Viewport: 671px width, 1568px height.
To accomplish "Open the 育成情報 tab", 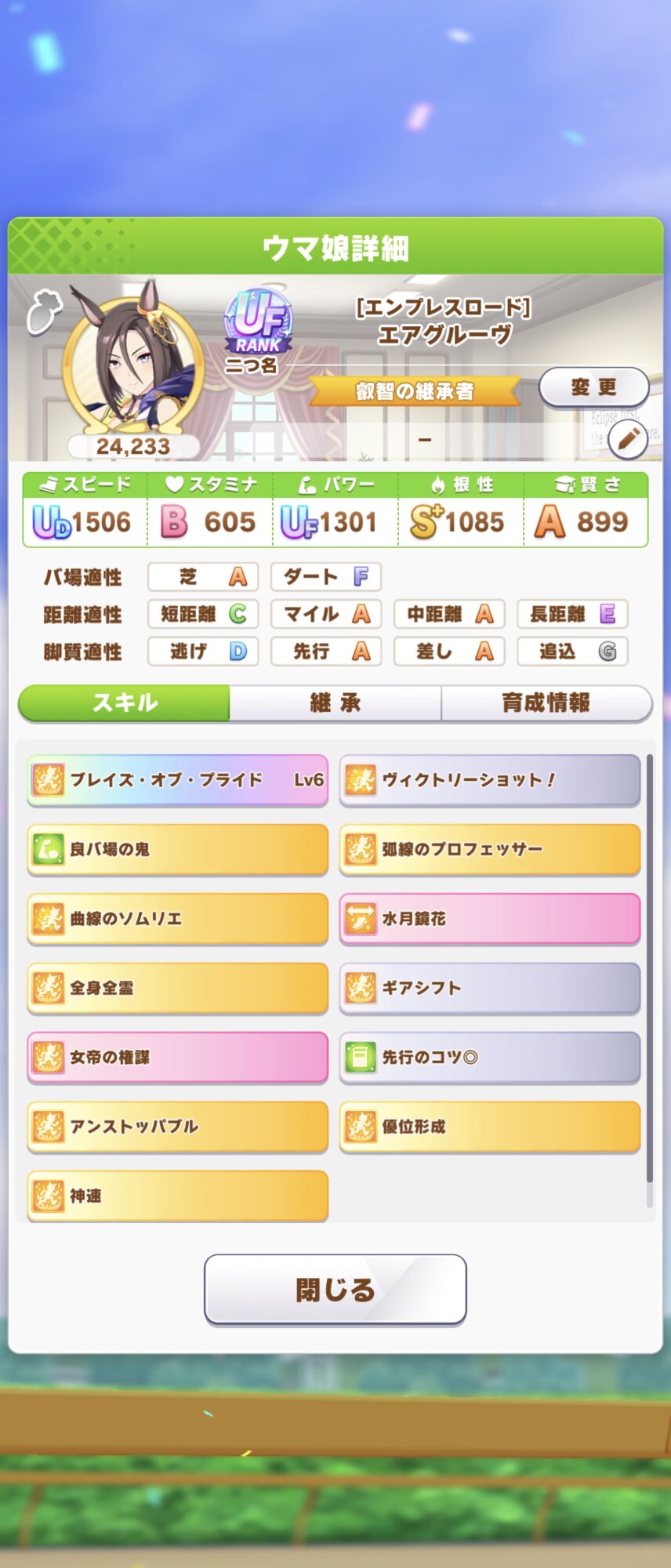I will tap(546, 702).
